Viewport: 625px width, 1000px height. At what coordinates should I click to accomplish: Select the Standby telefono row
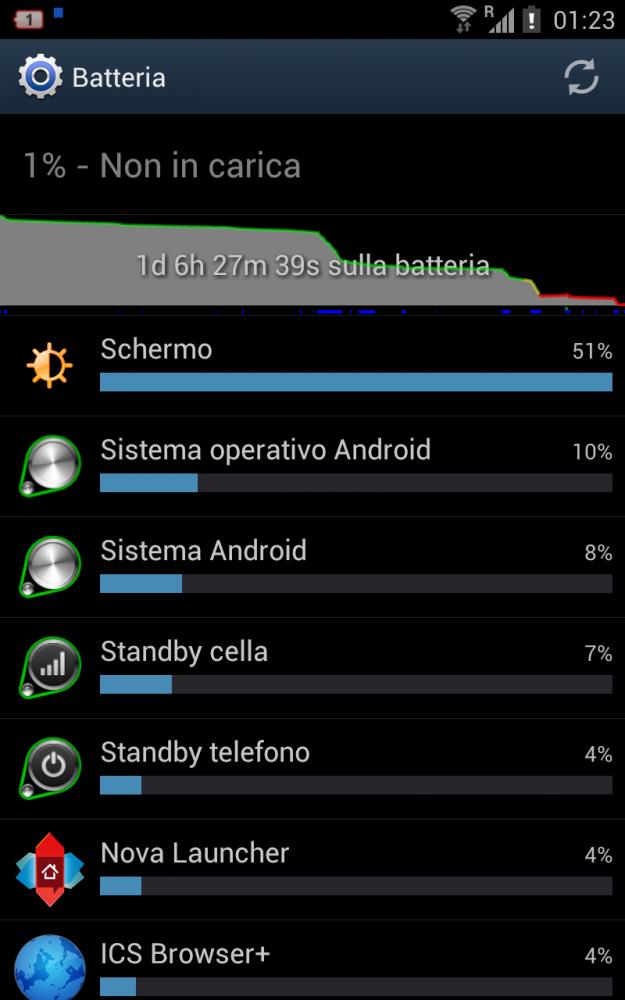312,770
